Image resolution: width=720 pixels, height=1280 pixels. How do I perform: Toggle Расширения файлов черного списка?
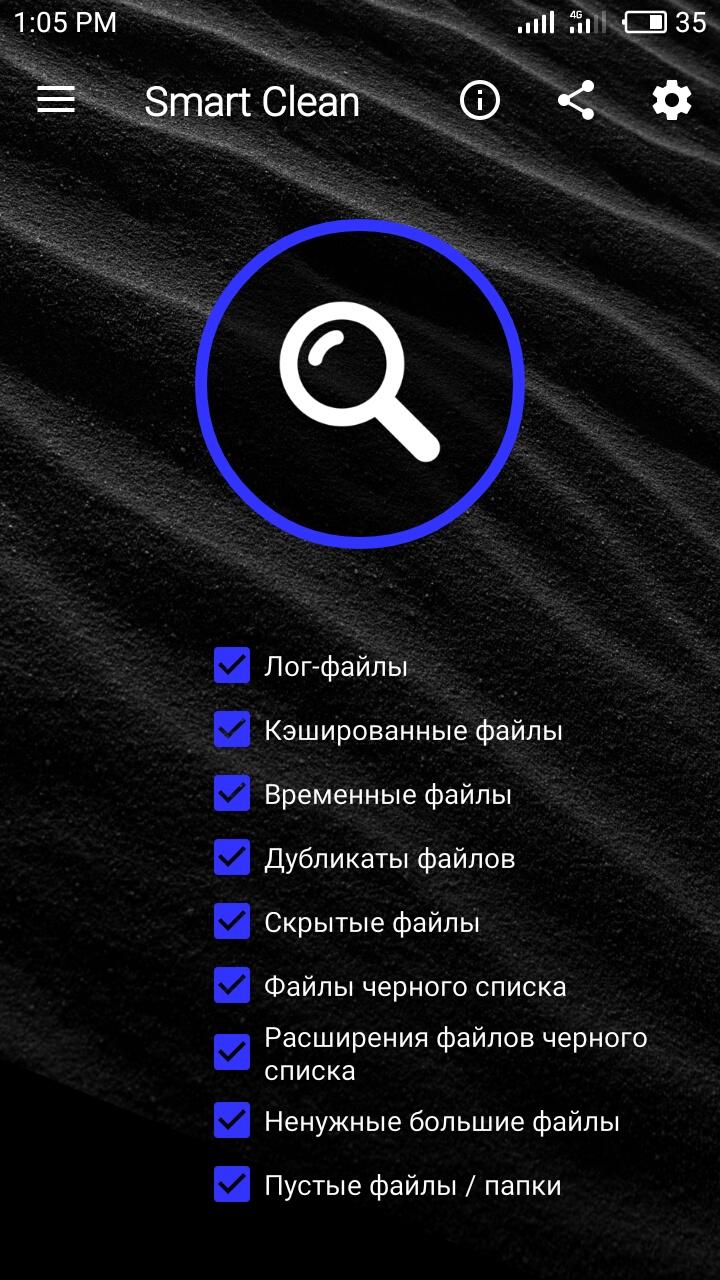pos(232,1052)
